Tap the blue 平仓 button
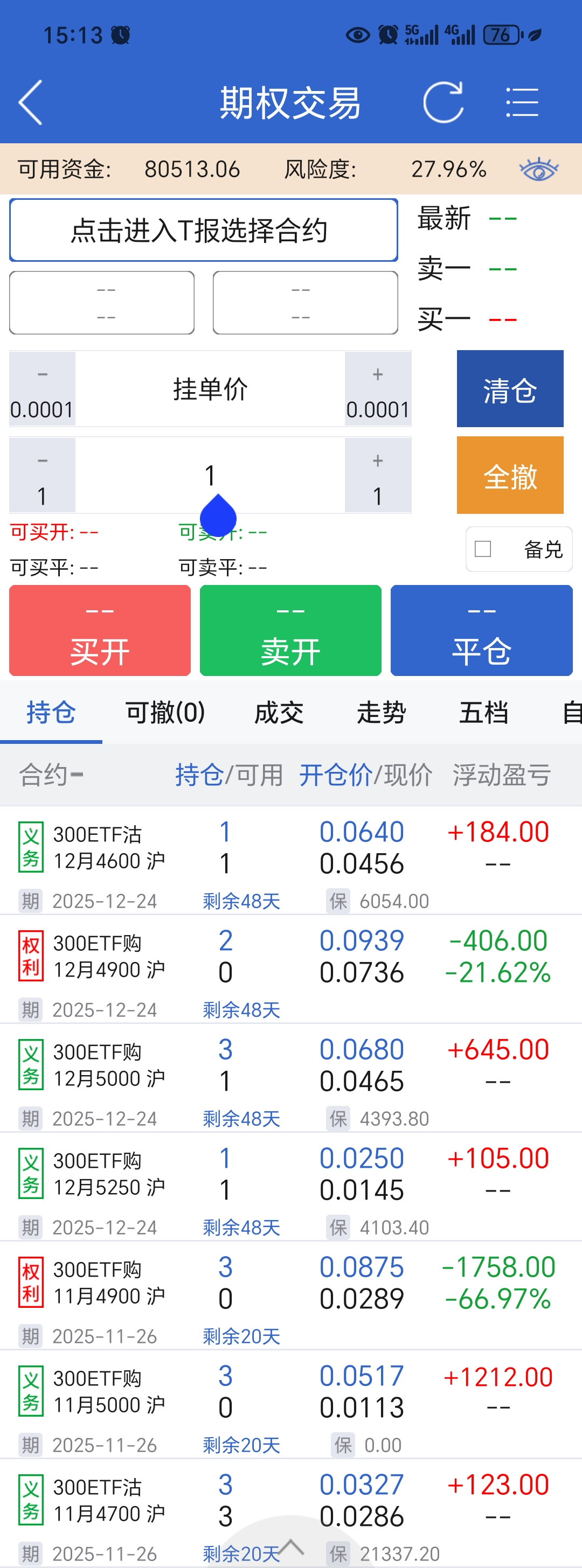Image resolution: width=582 pixels, height=1568 pixels. (x=481, y=631)
